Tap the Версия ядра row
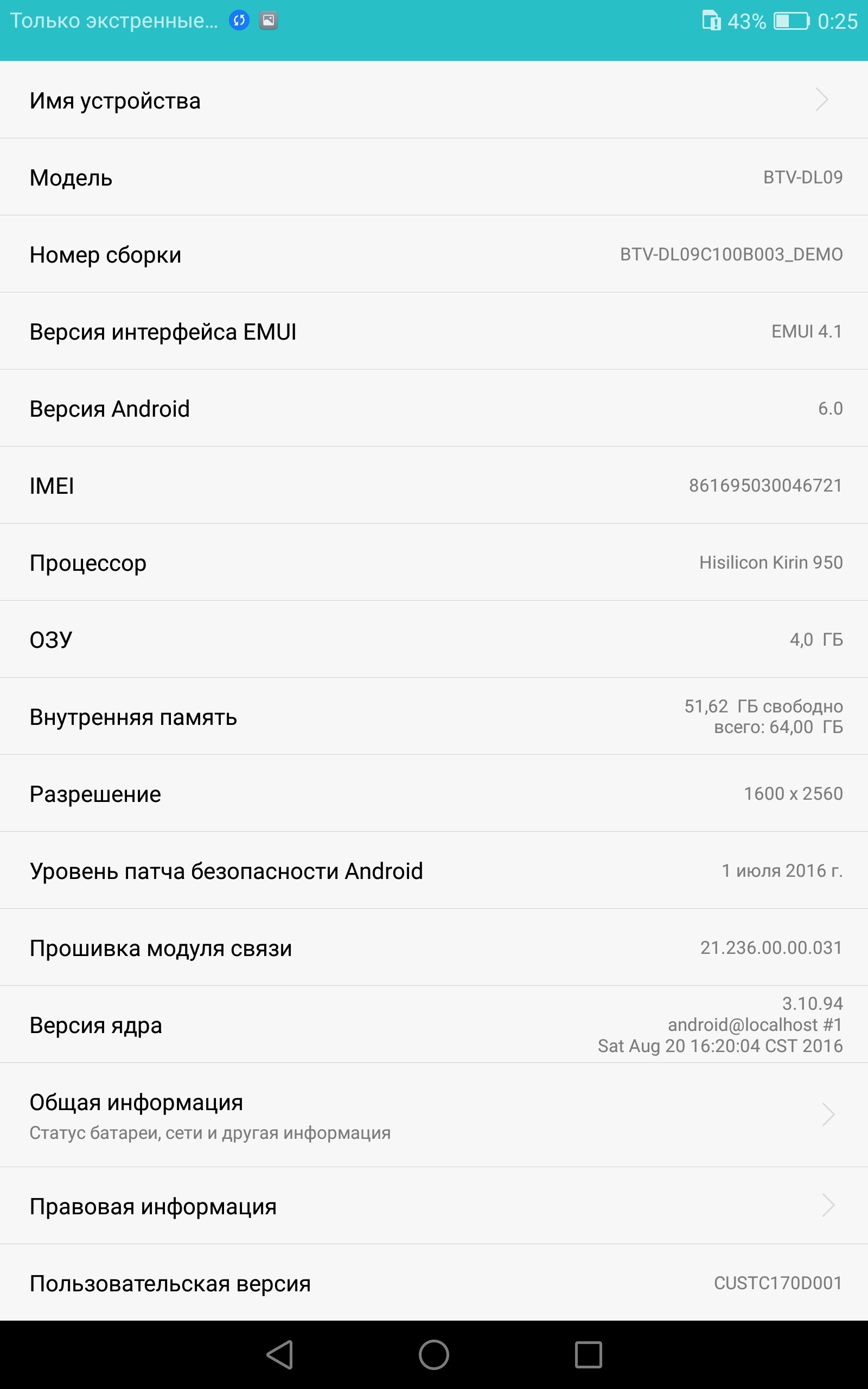 tap(434, 1024)
